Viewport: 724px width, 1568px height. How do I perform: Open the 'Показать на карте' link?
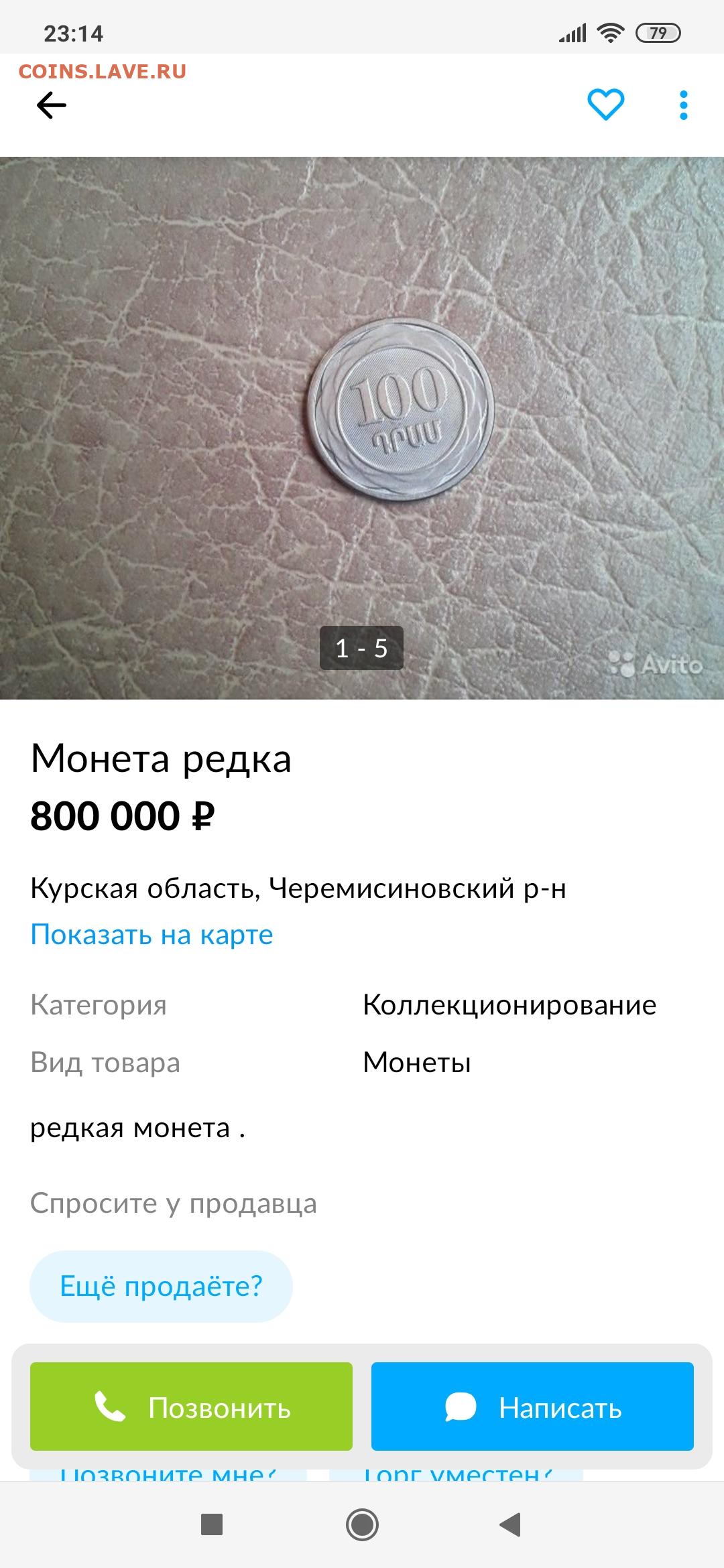pos(152,934)
